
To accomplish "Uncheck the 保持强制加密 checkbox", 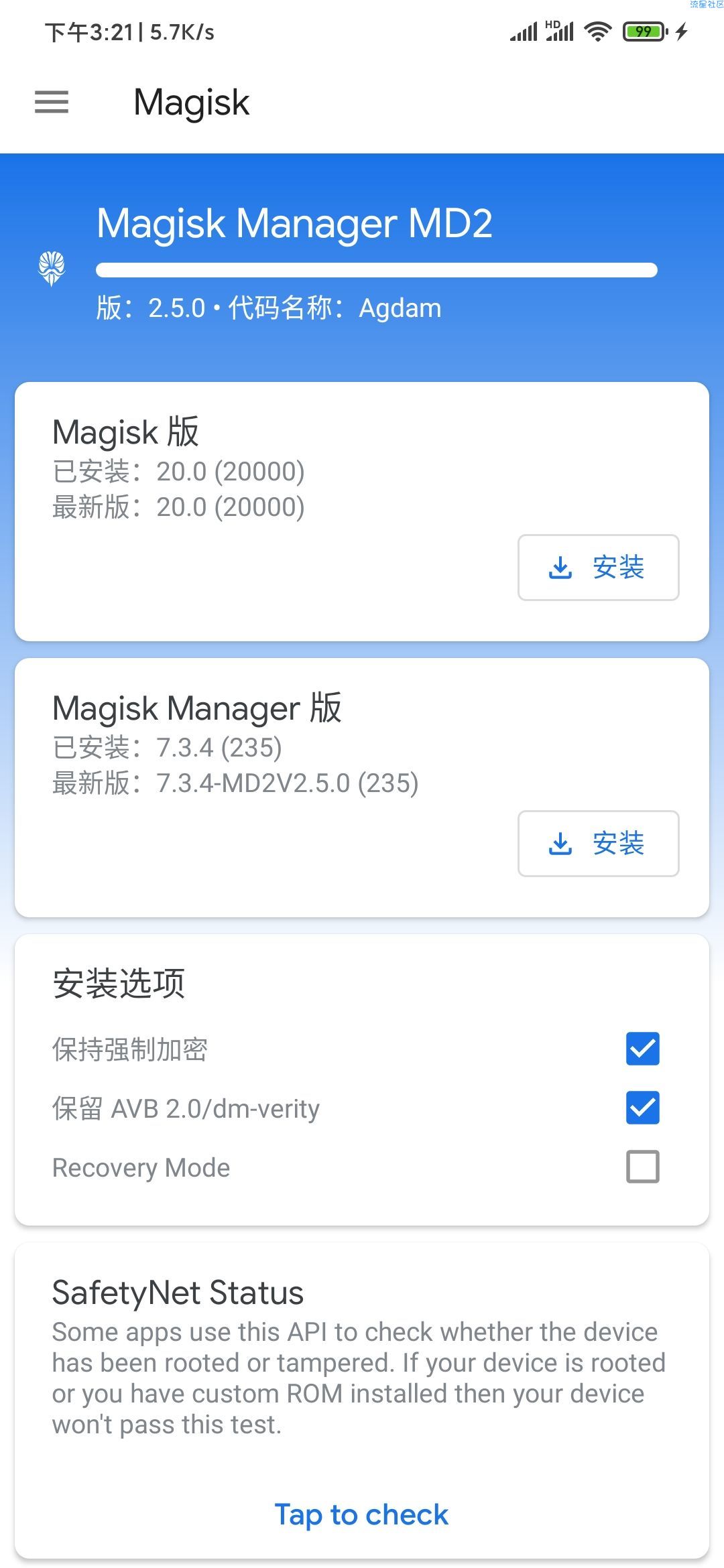I will [x=642, y=1049].
